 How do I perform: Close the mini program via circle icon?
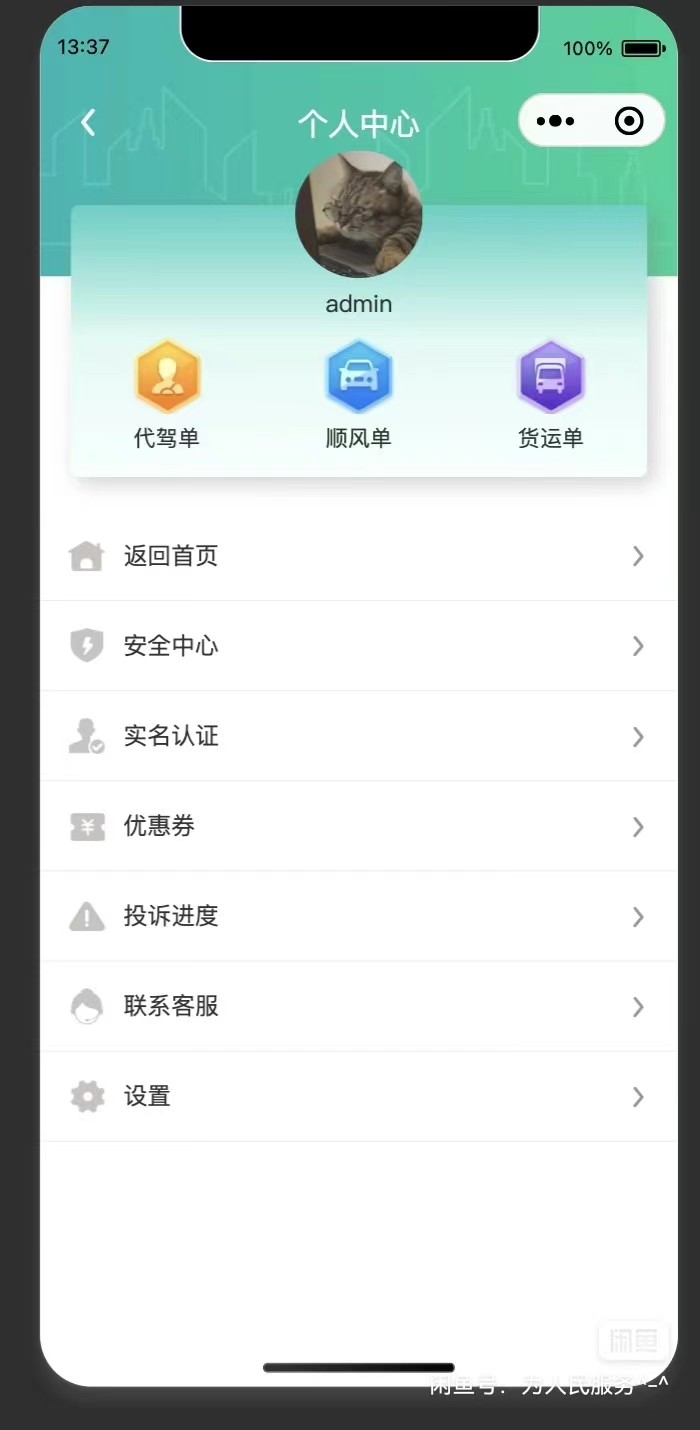(x=629, y=121)
